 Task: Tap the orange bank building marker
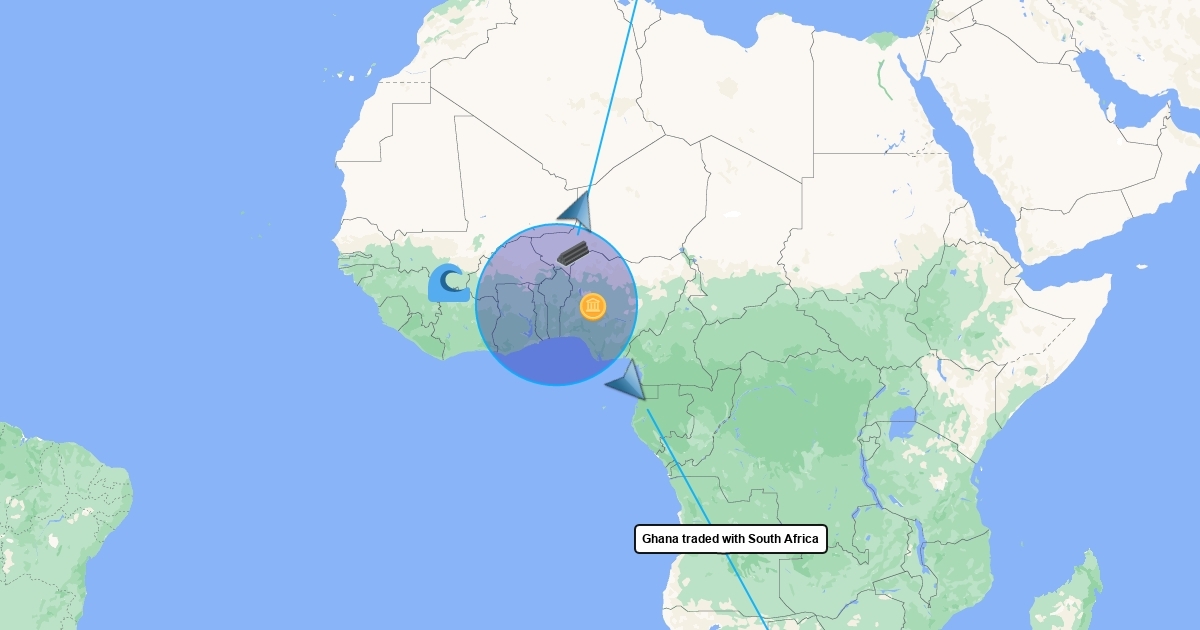(593, 306)
